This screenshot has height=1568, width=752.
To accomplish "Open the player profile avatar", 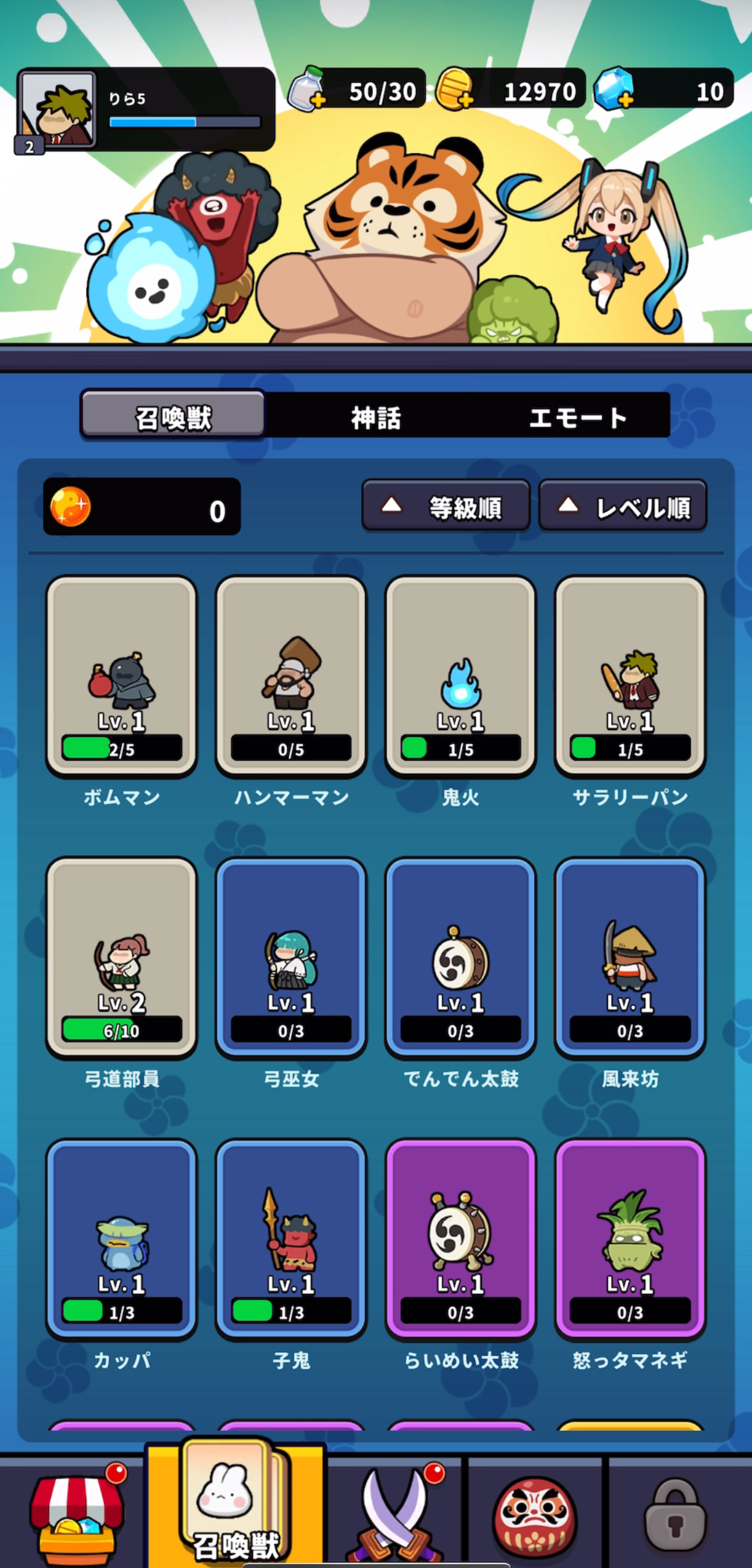I will tap(58, 111).
